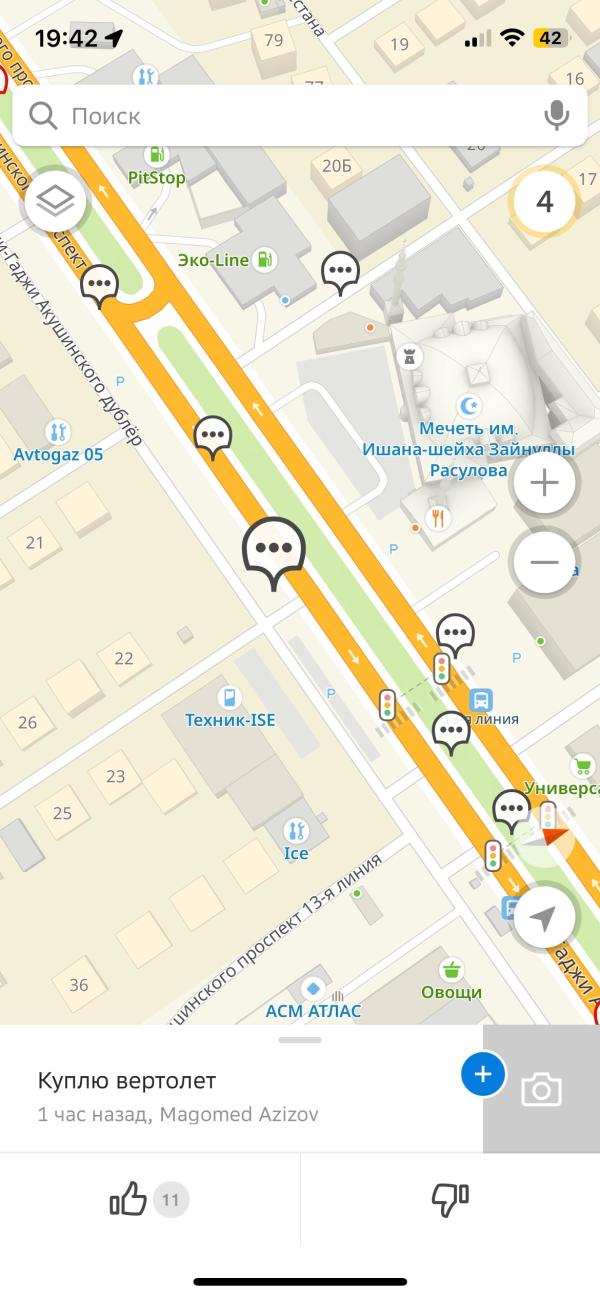
Task: Zoom in on the map
Action: [544, 485]
